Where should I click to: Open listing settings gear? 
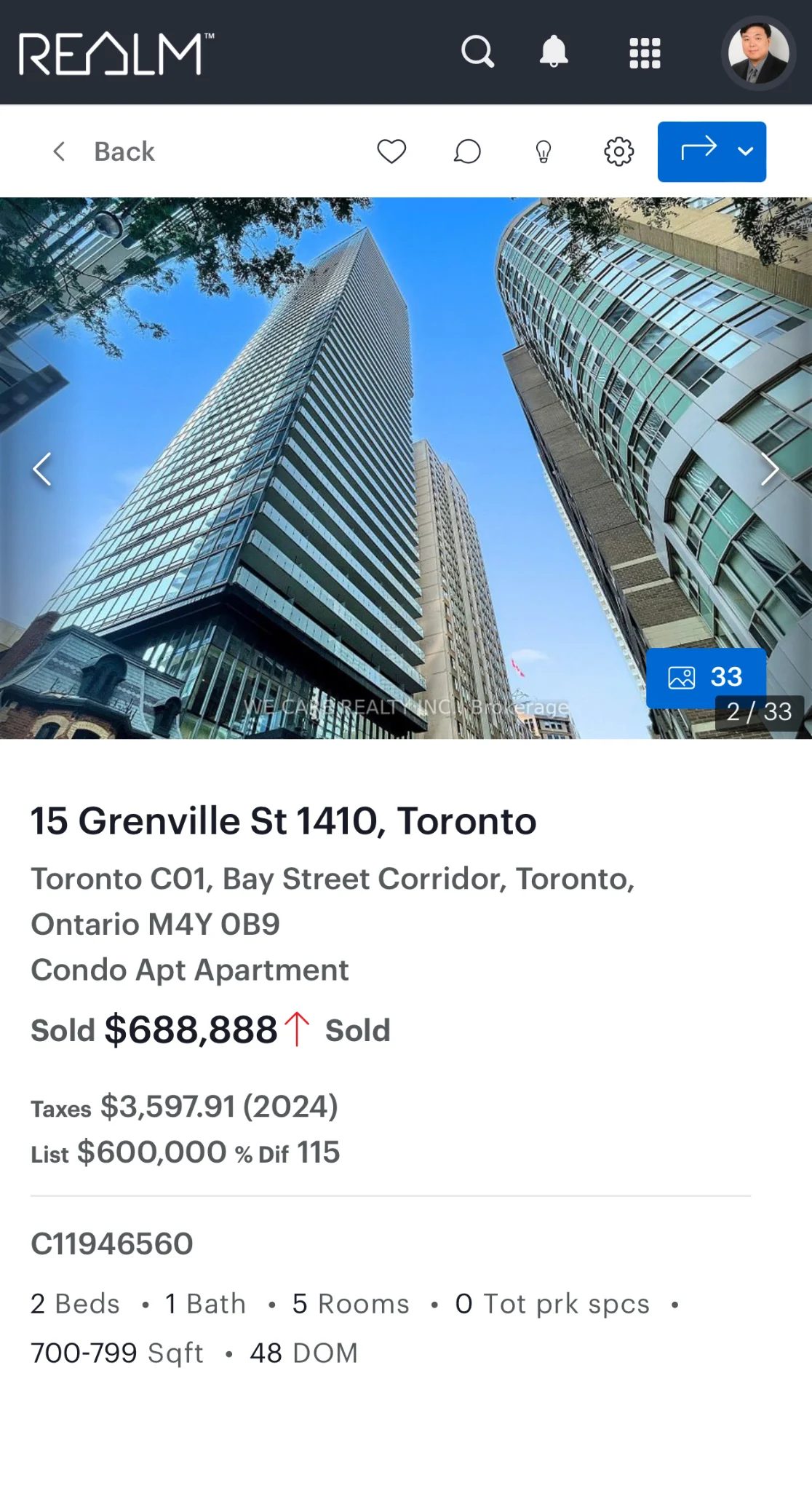(x=618, y=151)
